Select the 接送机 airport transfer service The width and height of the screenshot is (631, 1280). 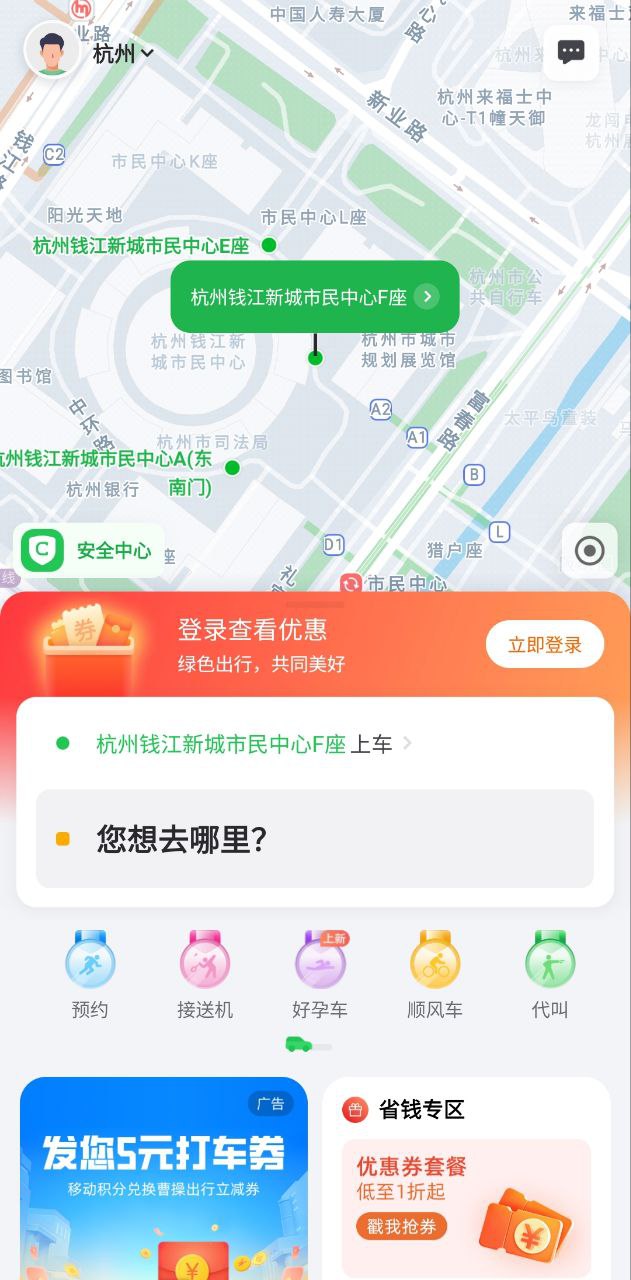[205, 975]
